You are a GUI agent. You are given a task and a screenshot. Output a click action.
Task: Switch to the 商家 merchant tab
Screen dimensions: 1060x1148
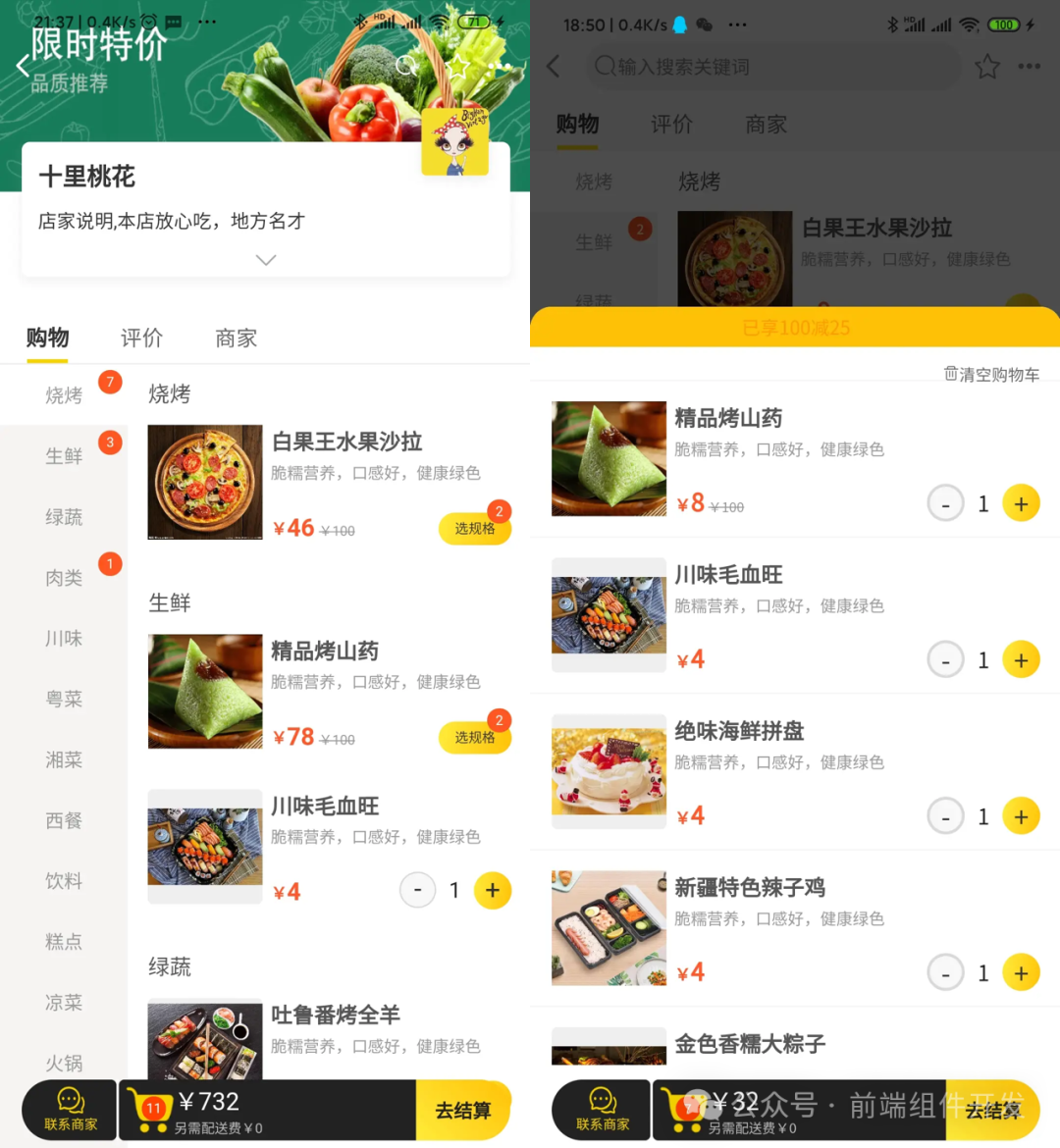(x=236, y=338)
